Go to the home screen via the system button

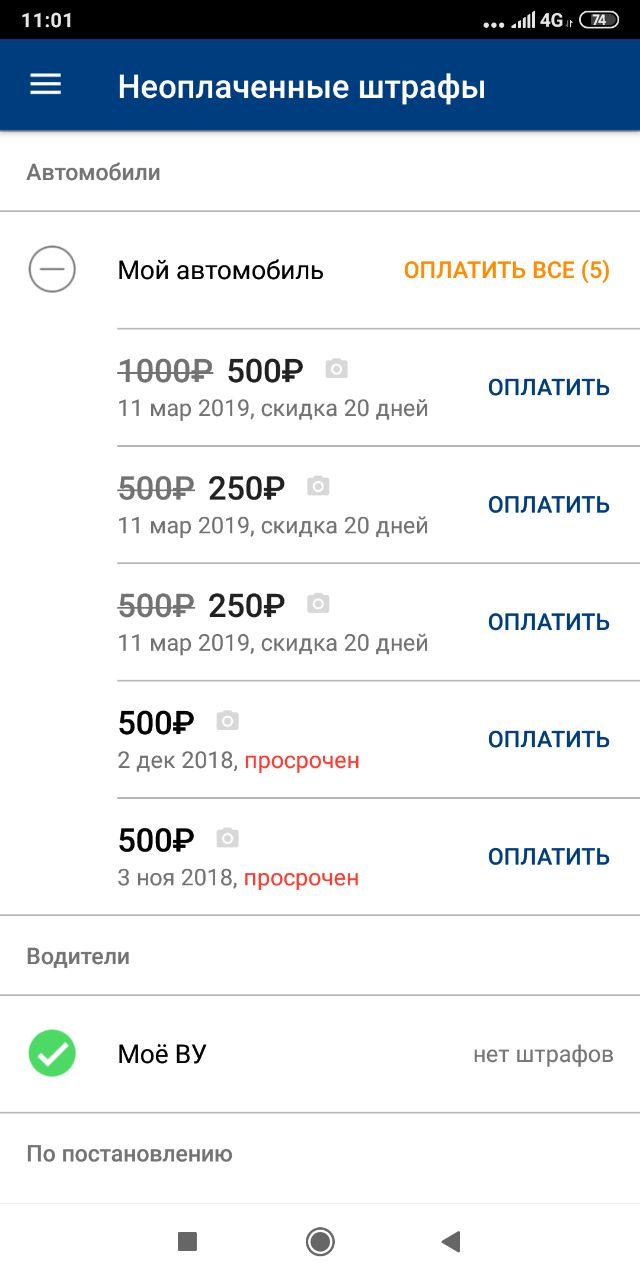tap(320, 1242)
